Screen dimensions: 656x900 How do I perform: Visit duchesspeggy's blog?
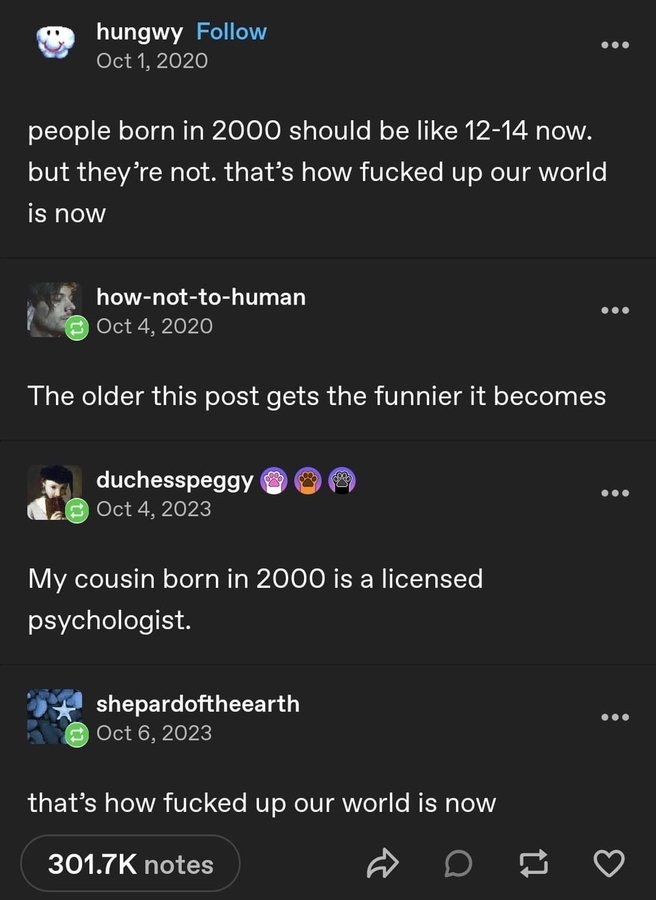pos(174,479)
